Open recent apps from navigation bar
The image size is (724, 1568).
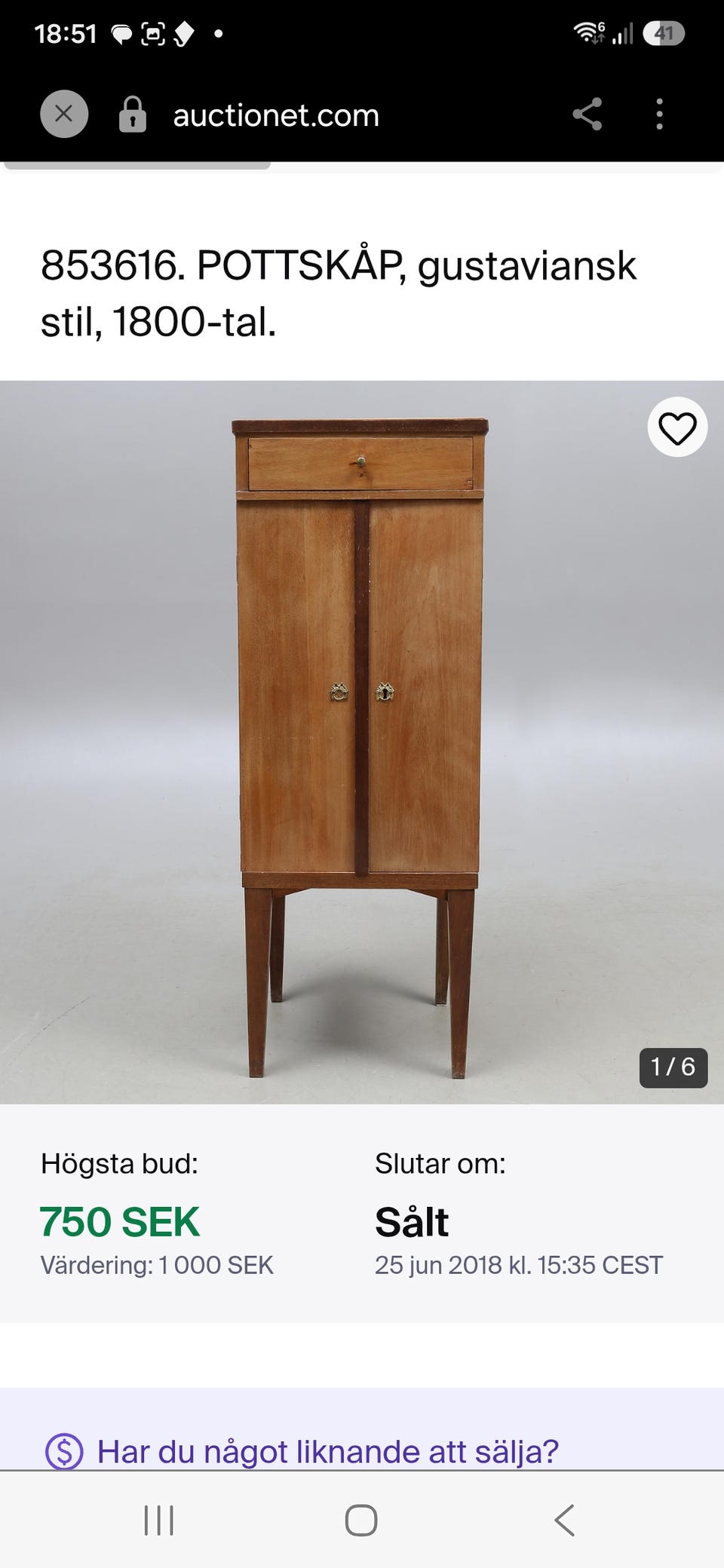tap(159, 1520)
